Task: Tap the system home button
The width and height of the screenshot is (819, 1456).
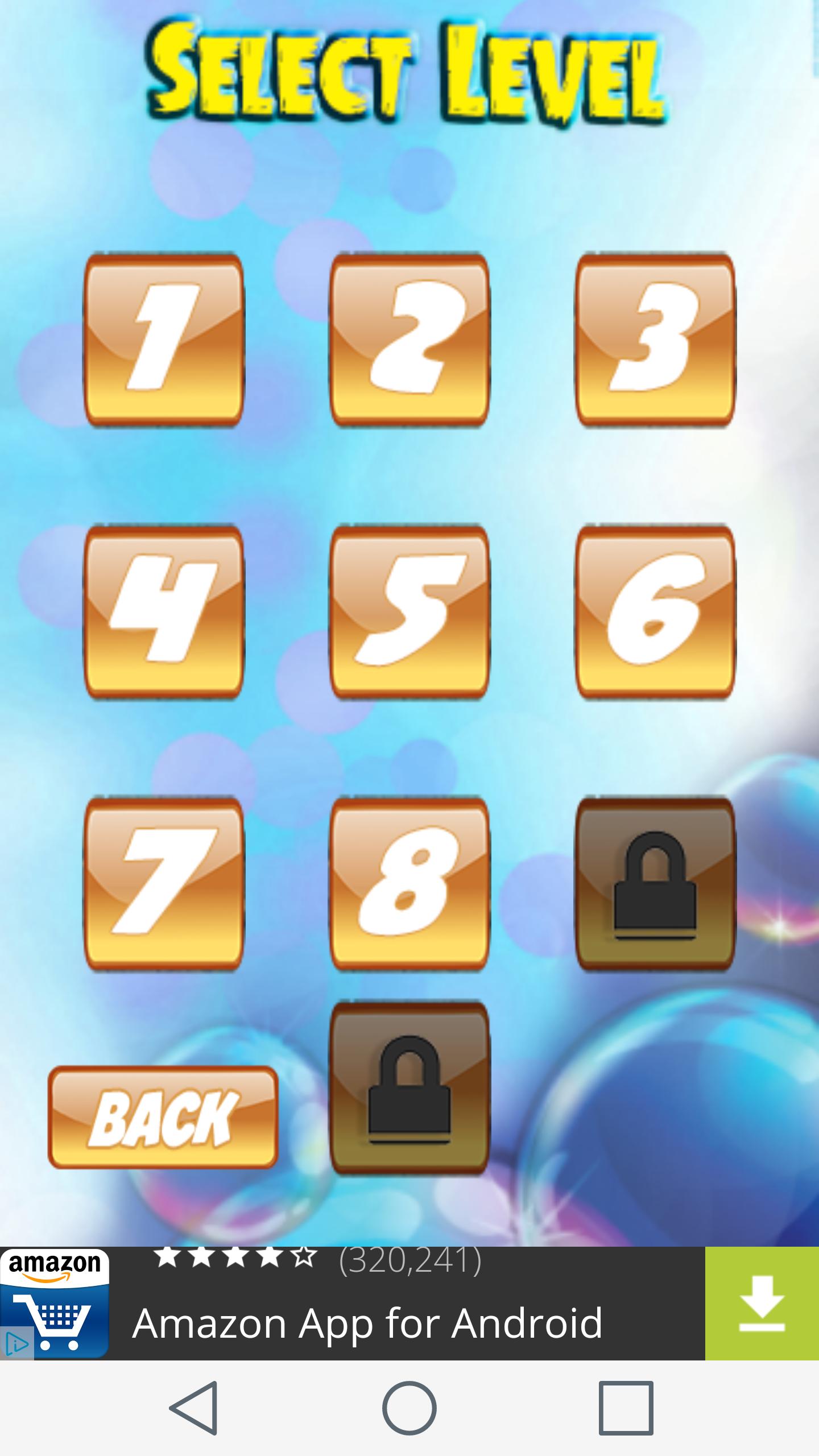Action: 409,1408
